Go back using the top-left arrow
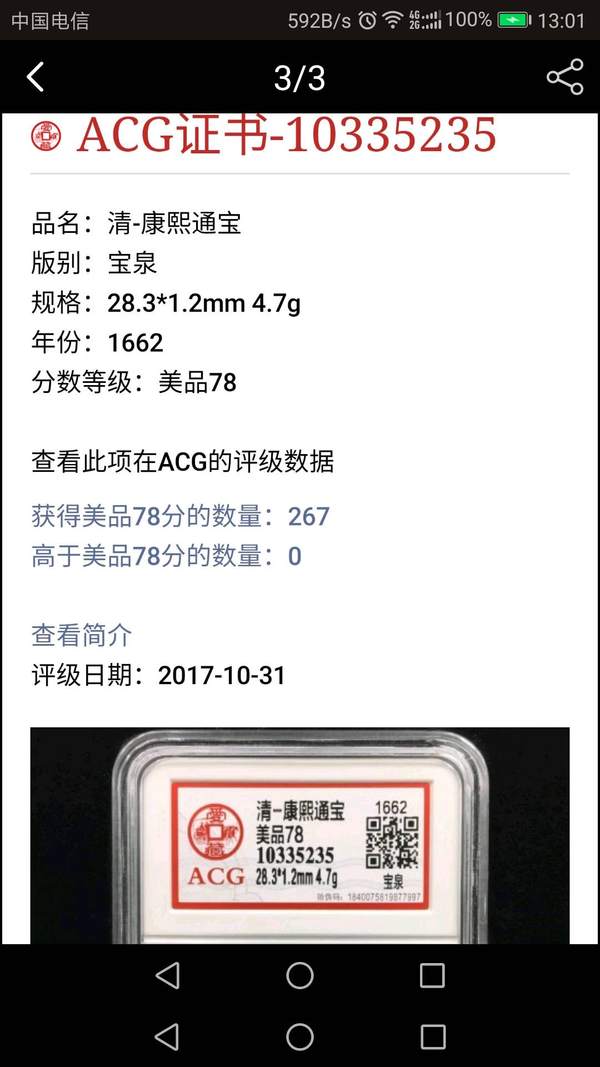Screen dimensions: 600x1067 tap(36, 77)
